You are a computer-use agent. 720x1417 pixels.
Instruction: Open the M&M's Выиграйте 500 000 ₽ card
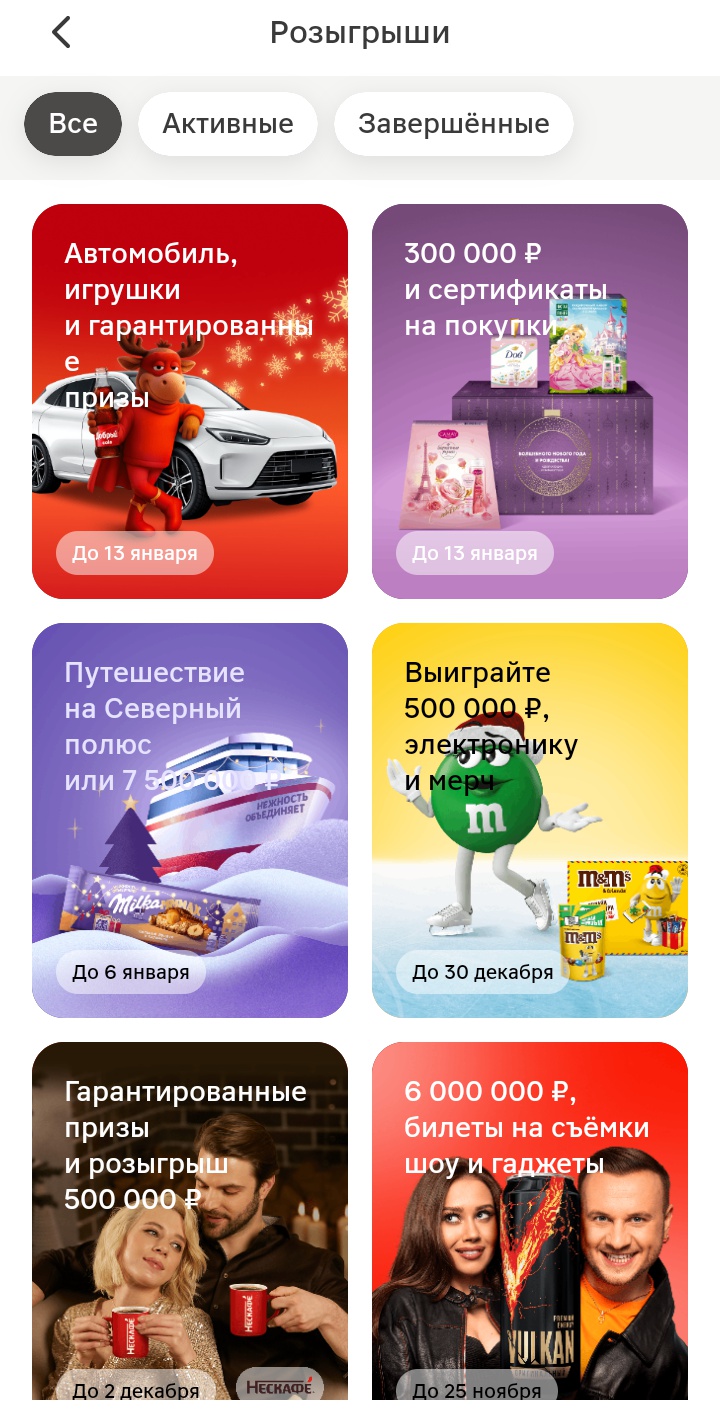pos(530,820)
